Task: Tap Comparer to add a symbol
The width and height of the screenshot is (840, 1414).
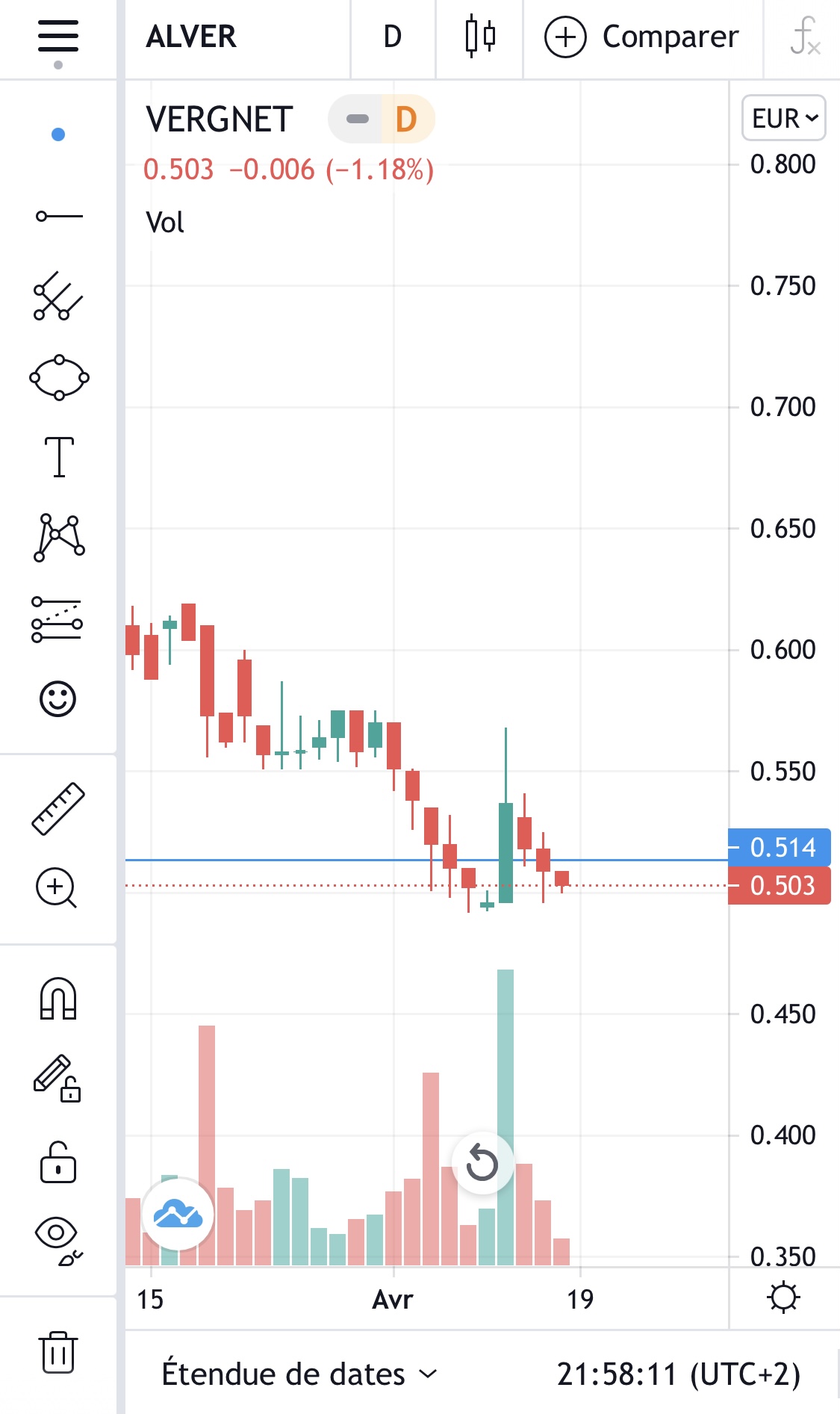Action: (x=642, y=37)
